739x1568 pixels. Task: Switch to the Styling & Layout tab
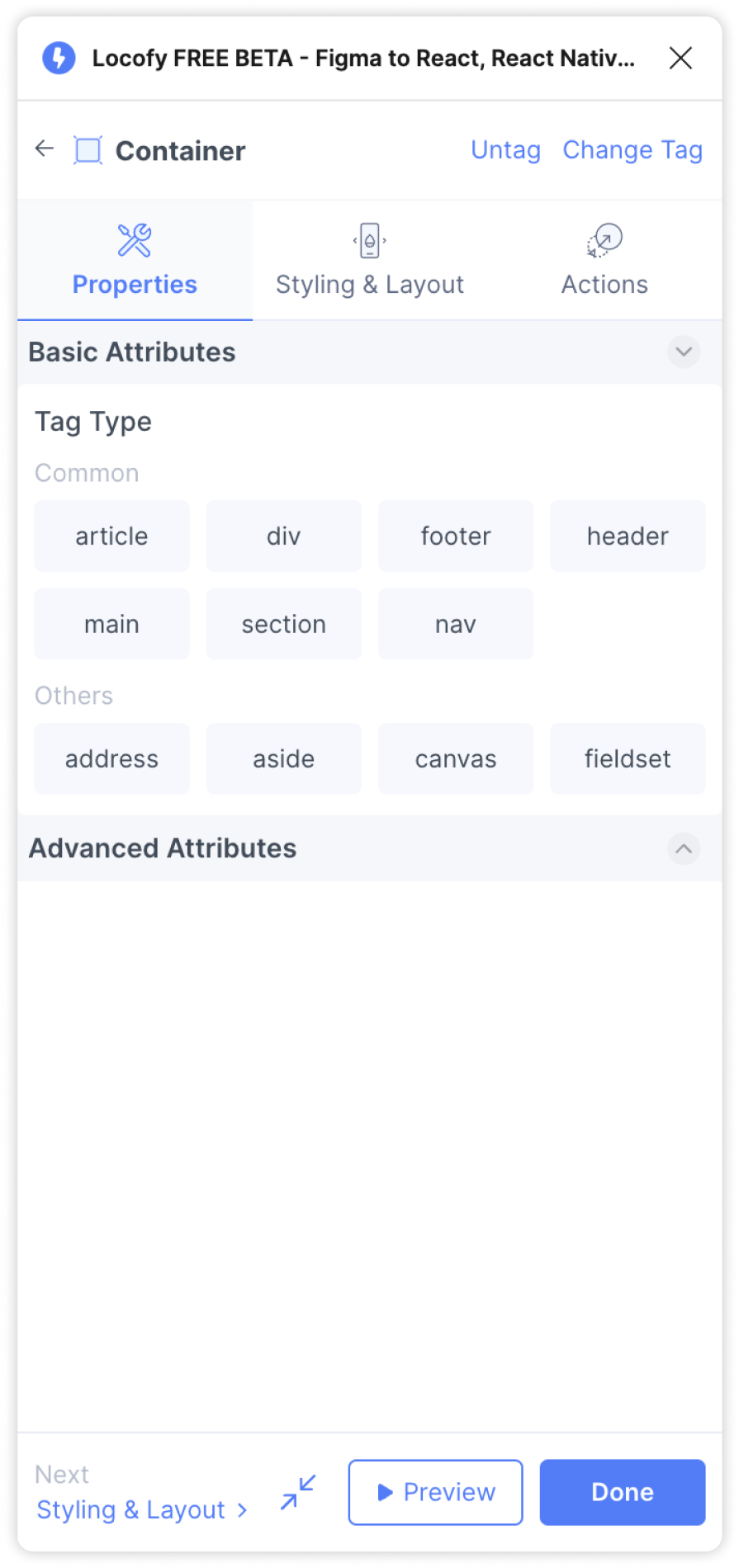coord(370,260)
